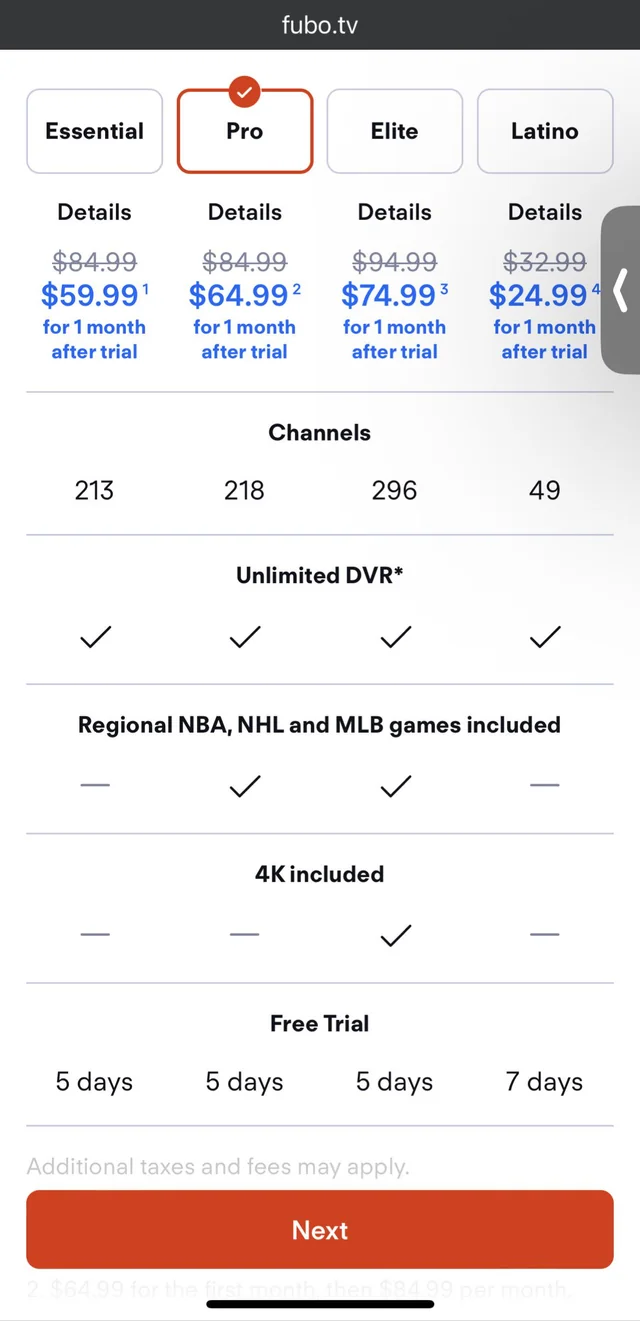Viewport: 640px width, 1321px height.
Task: Choose the Pro plan option
Action: [245, 131]
